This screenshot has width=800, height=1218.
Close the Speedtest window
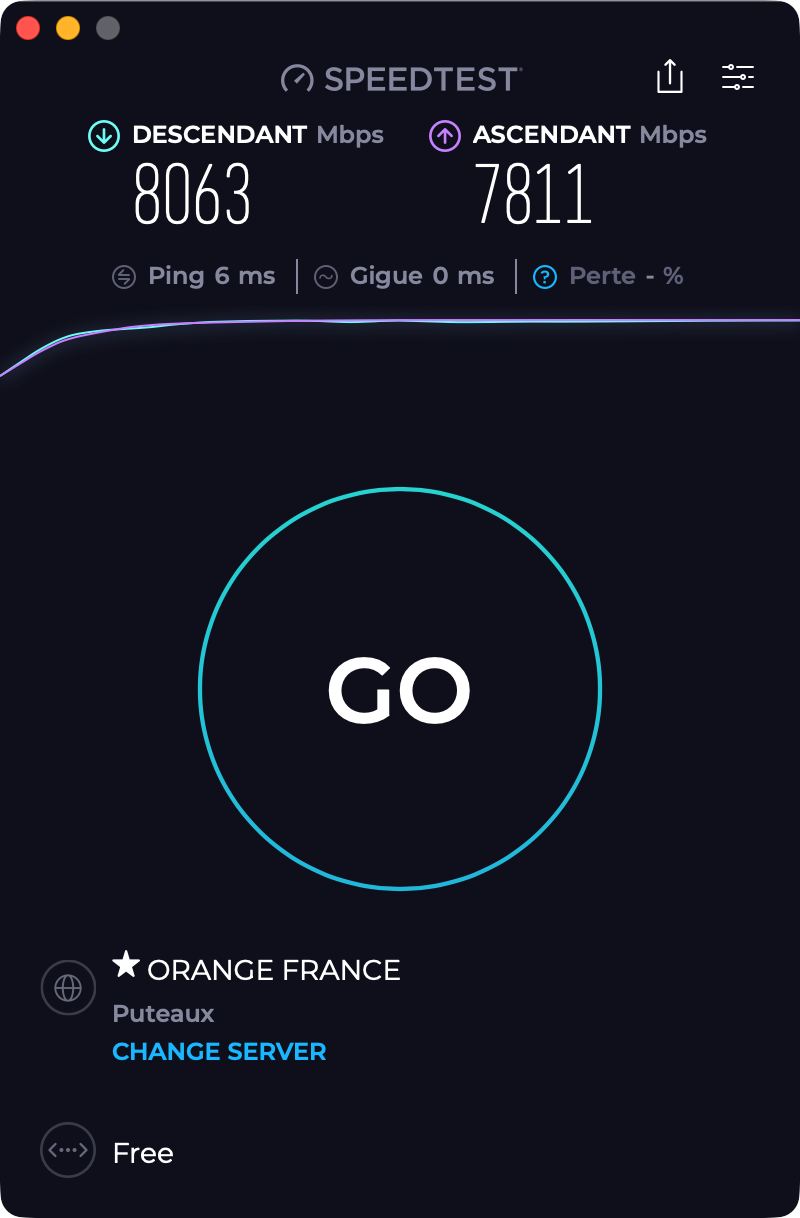tap(28, 28)
